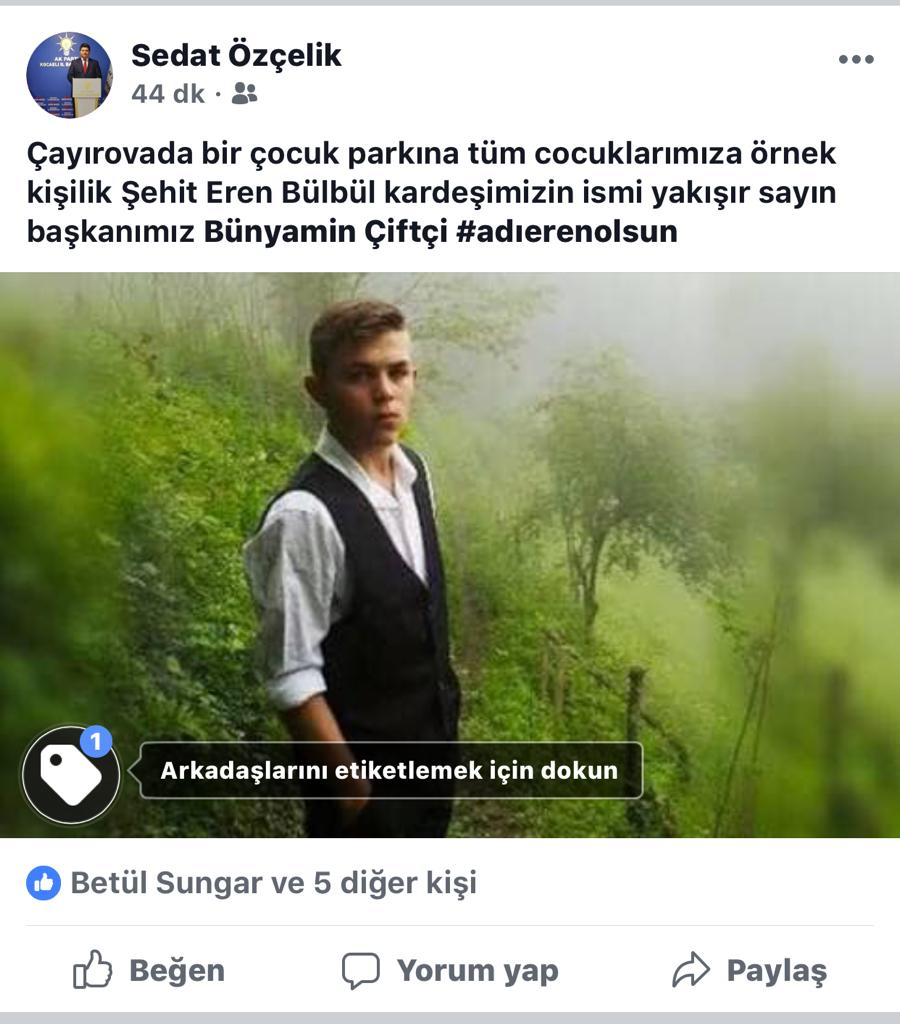The height and width of the screenshot is (1024, 900).
Task: Visit Sedat Özçelik's profile by name
Action: pyautogui.click(x=236, y=56)
